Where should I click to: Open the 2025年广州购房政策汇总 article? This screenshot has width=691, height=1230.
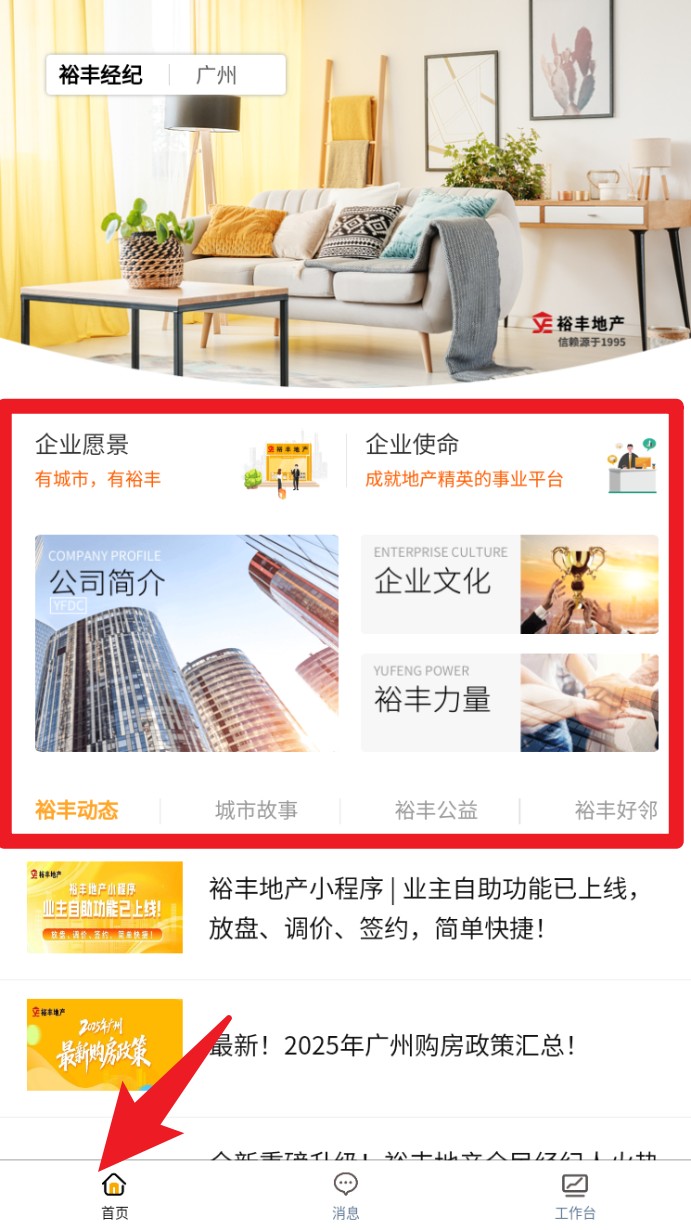click(x=390, y=1046)
